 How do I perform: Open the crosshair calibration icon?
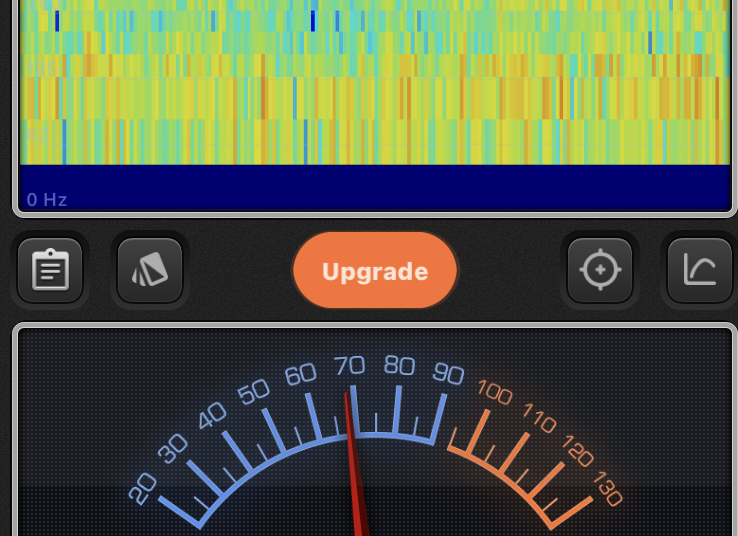click(x=600, y=271)
